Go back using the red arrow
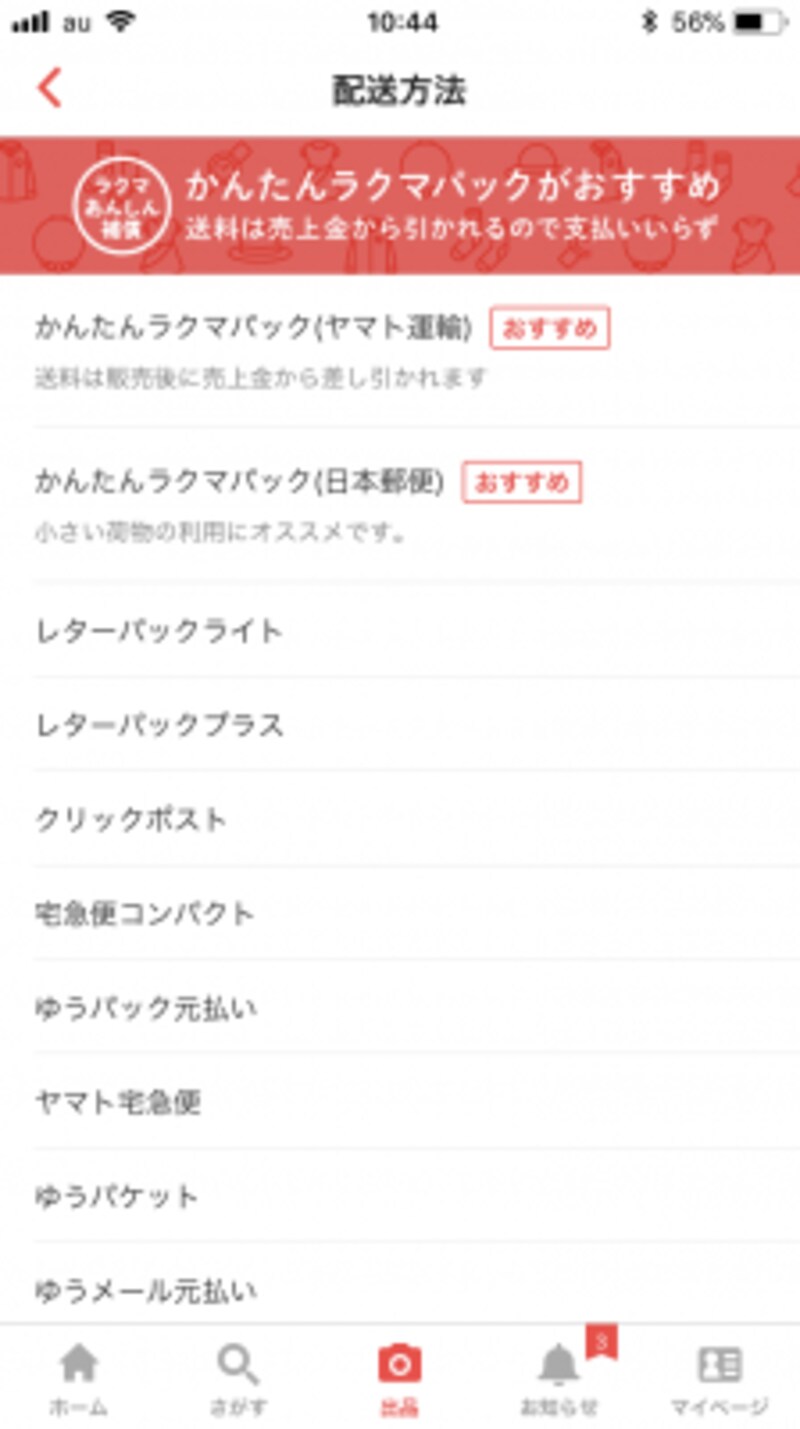The height and width of the screenshot is (1429, 800). 50,89
